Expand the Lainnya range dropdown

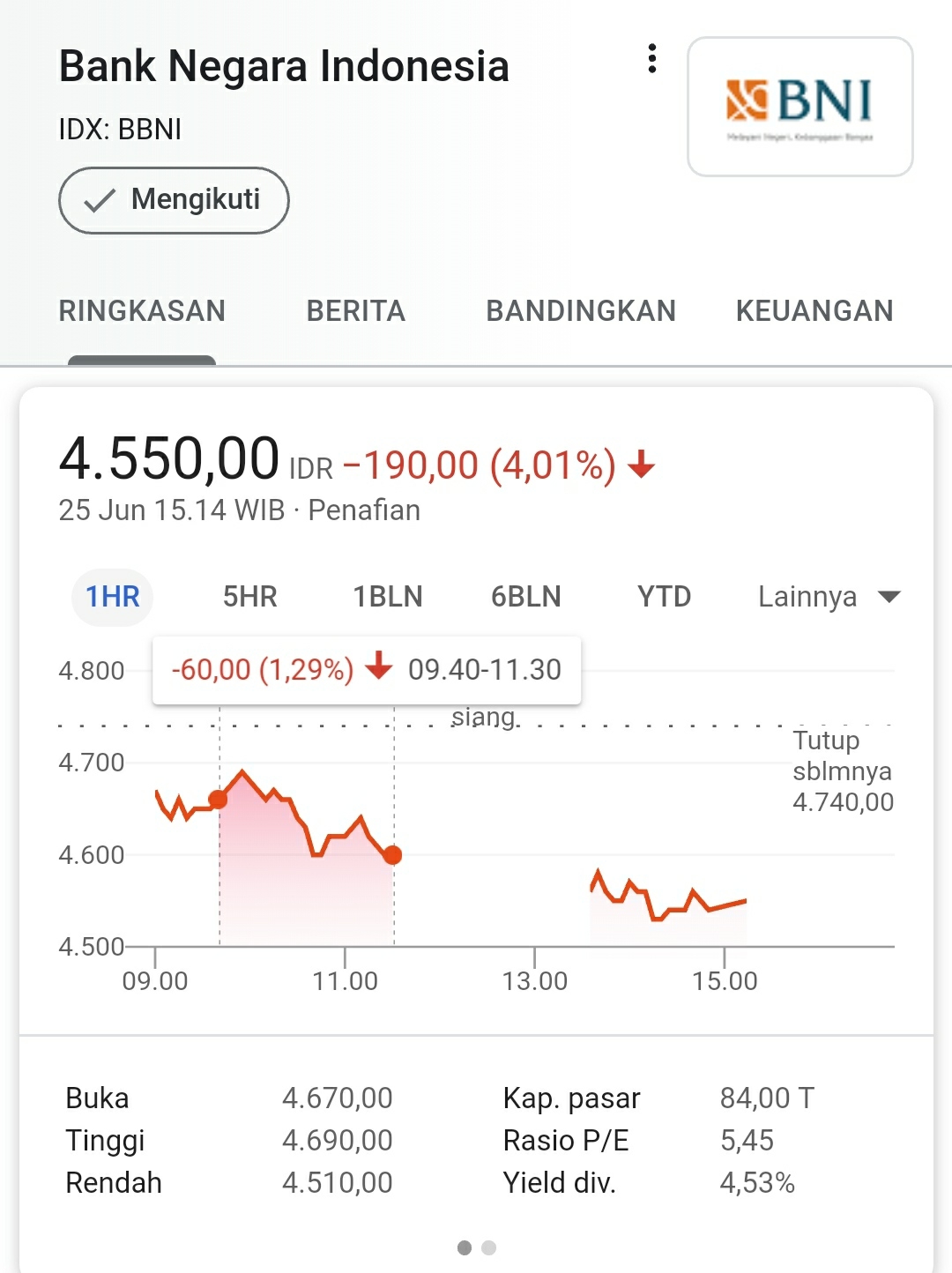[828, 597]
